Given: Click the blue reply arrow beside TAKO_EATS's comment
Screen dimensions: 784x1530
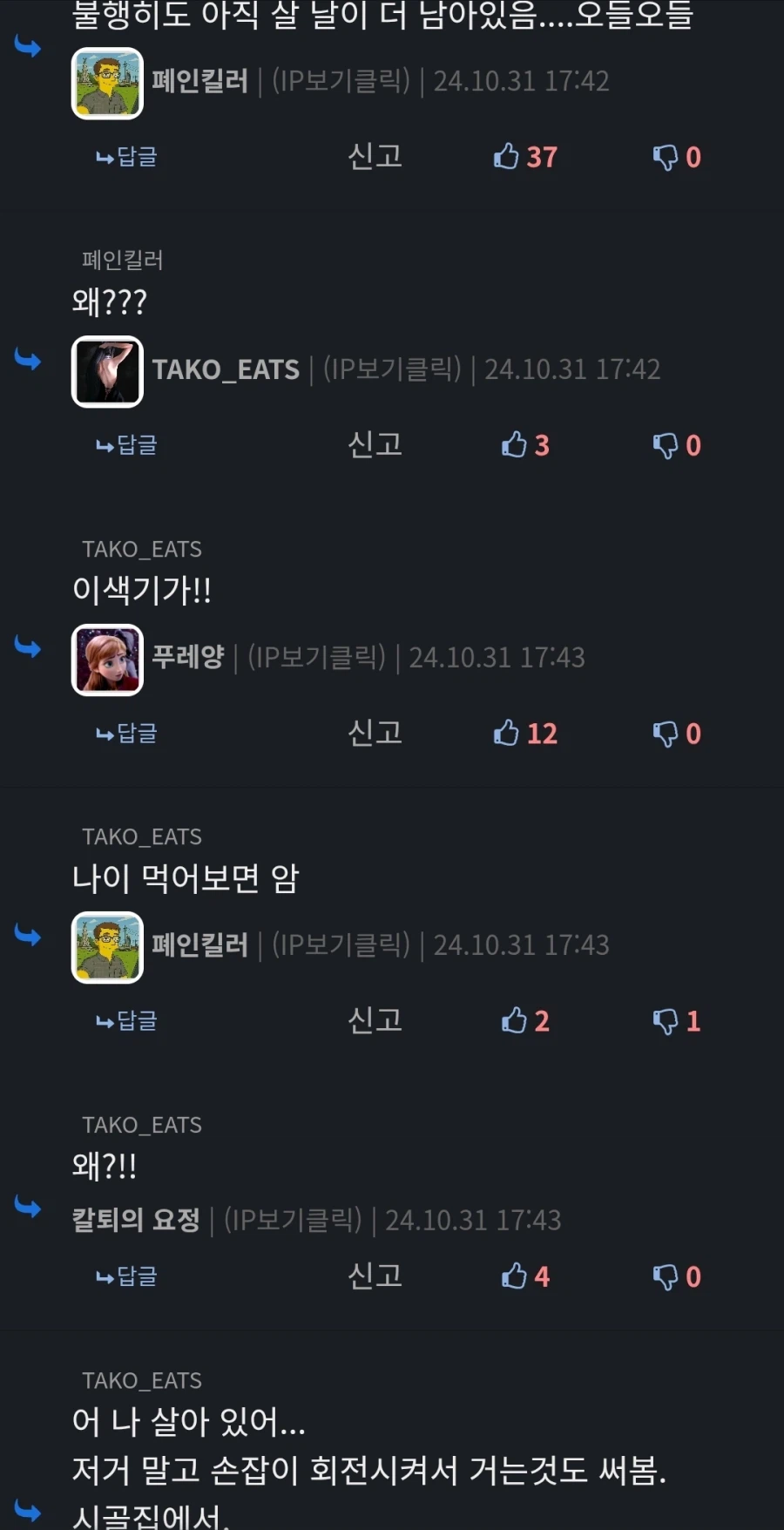Looking at the screenshot, I should pos(28,361).
